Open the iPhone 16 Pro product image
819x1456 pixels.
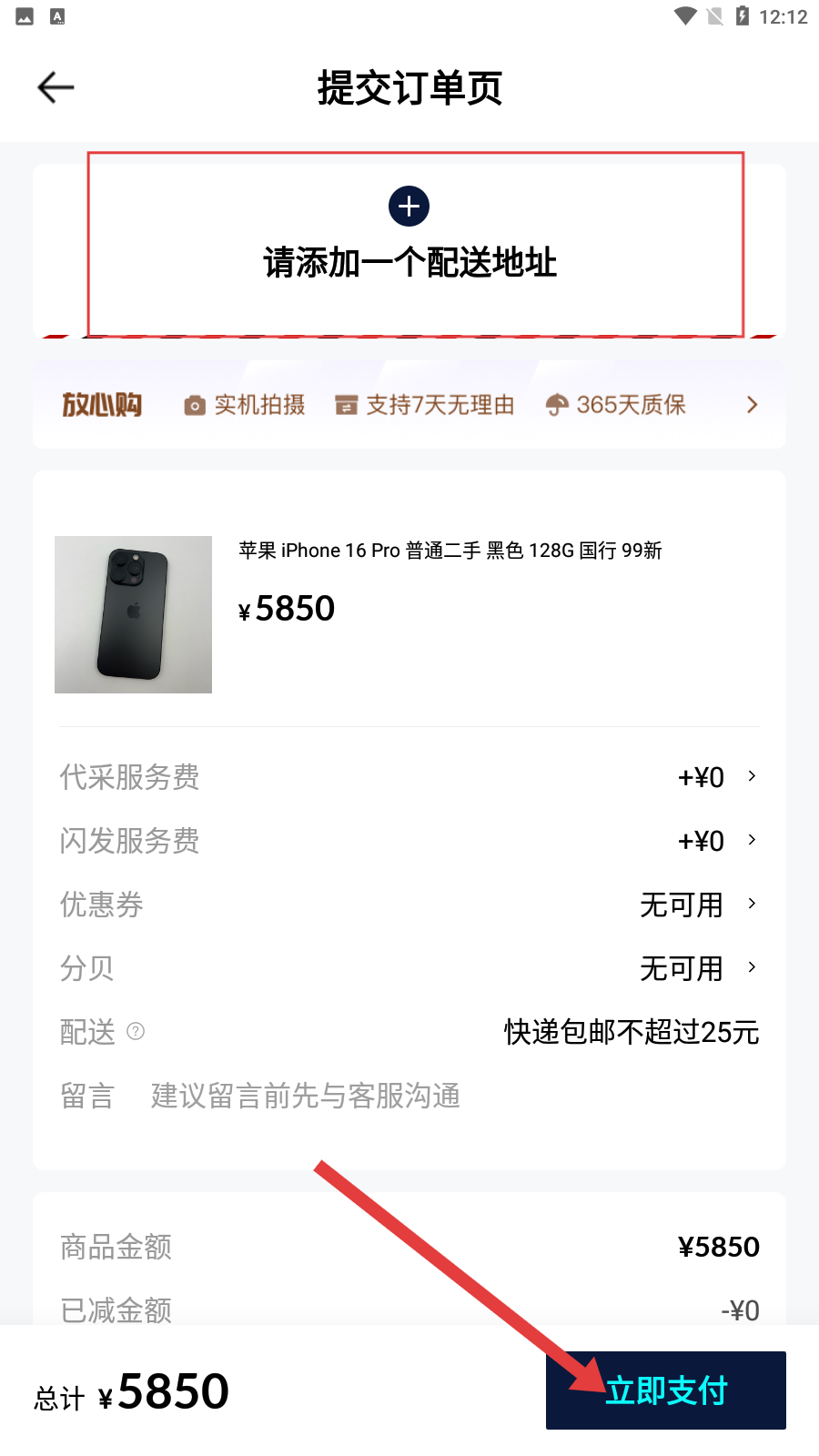tap(133, 614)
